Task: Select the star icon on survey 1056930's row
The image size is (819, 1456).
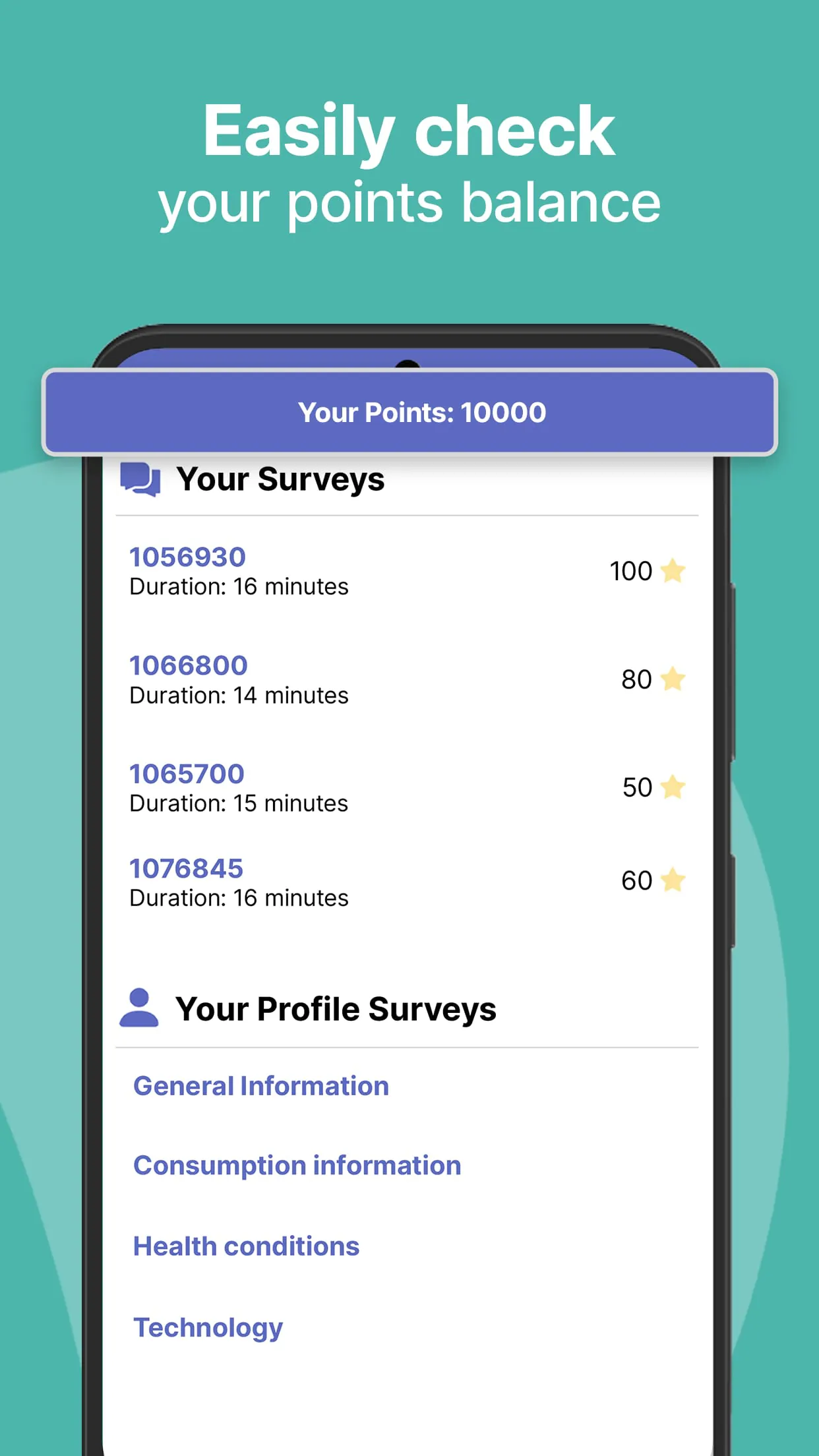Action: tap(672, 571)
